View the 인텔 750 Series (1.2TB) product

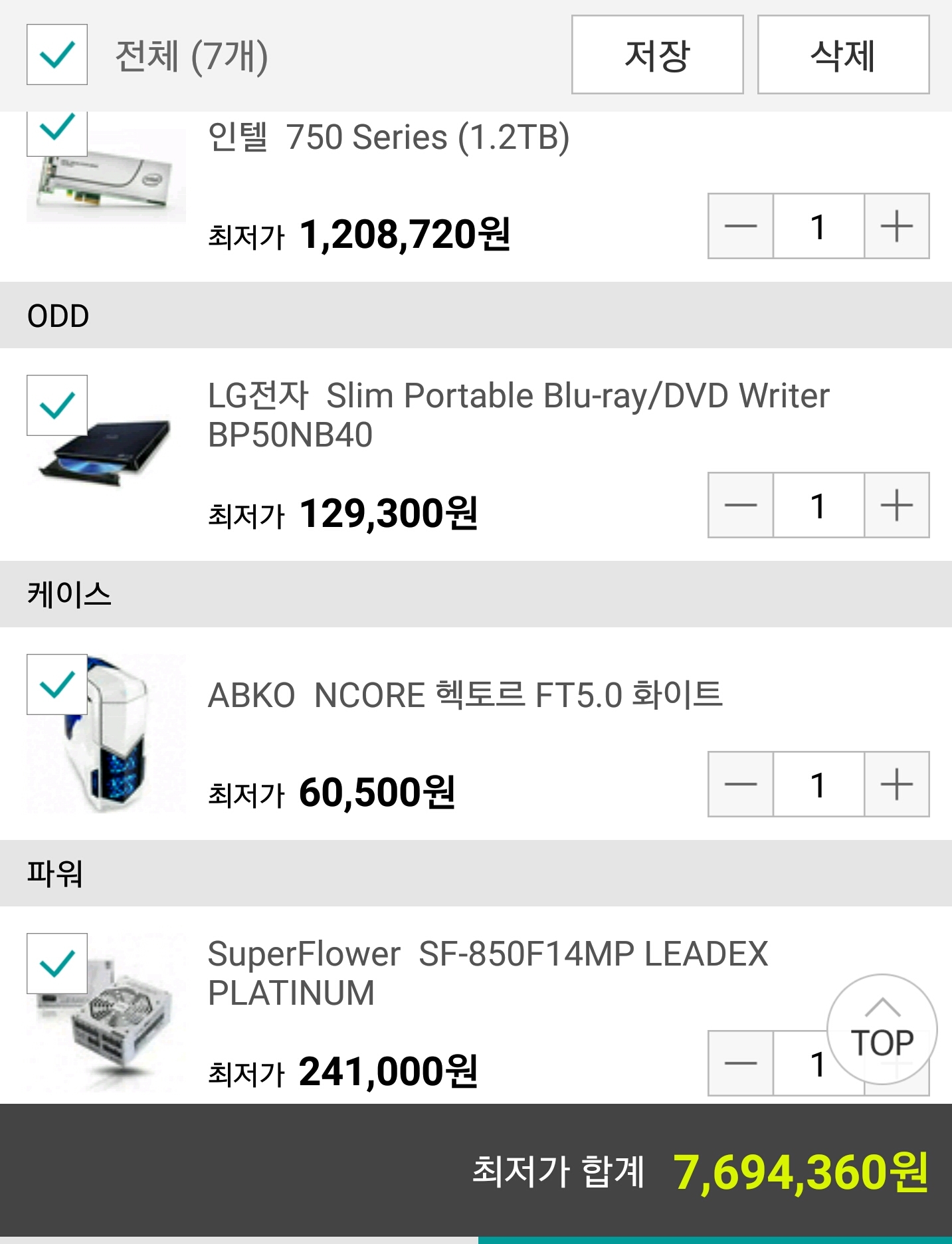(389, 138)
